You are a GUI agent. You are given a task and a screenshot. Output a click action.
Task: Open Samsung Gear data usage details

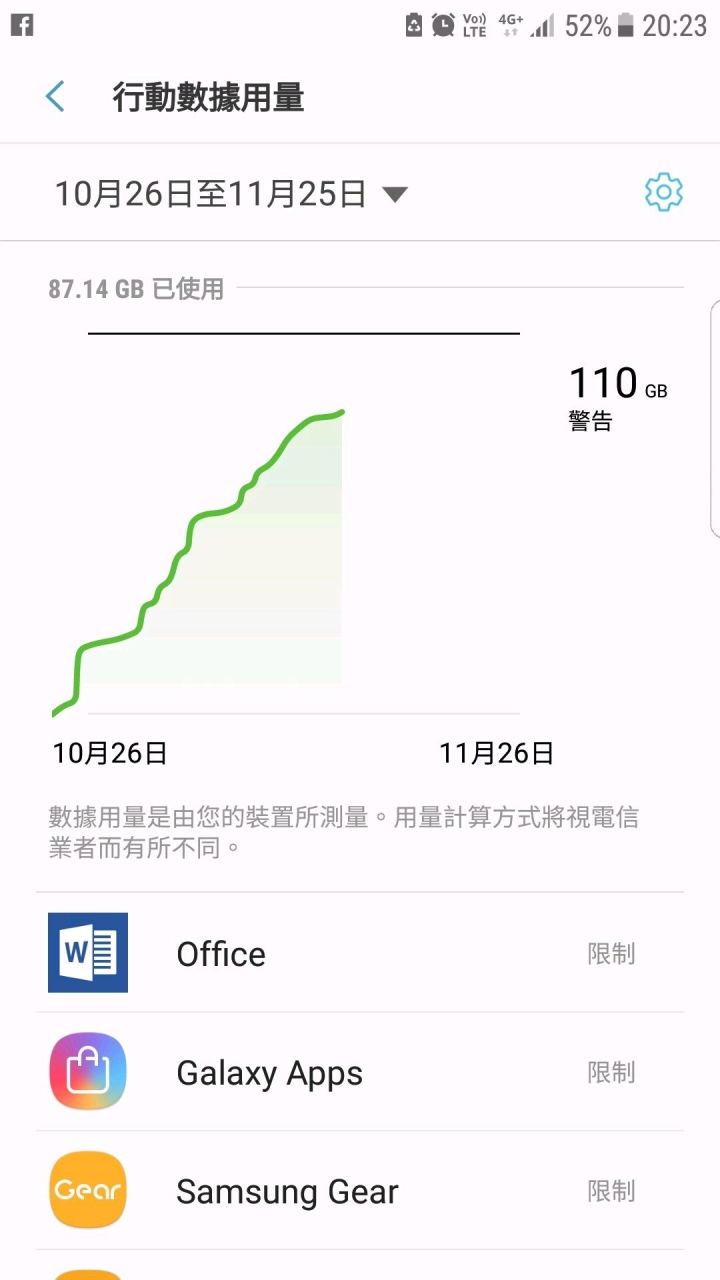[360, 1191]
